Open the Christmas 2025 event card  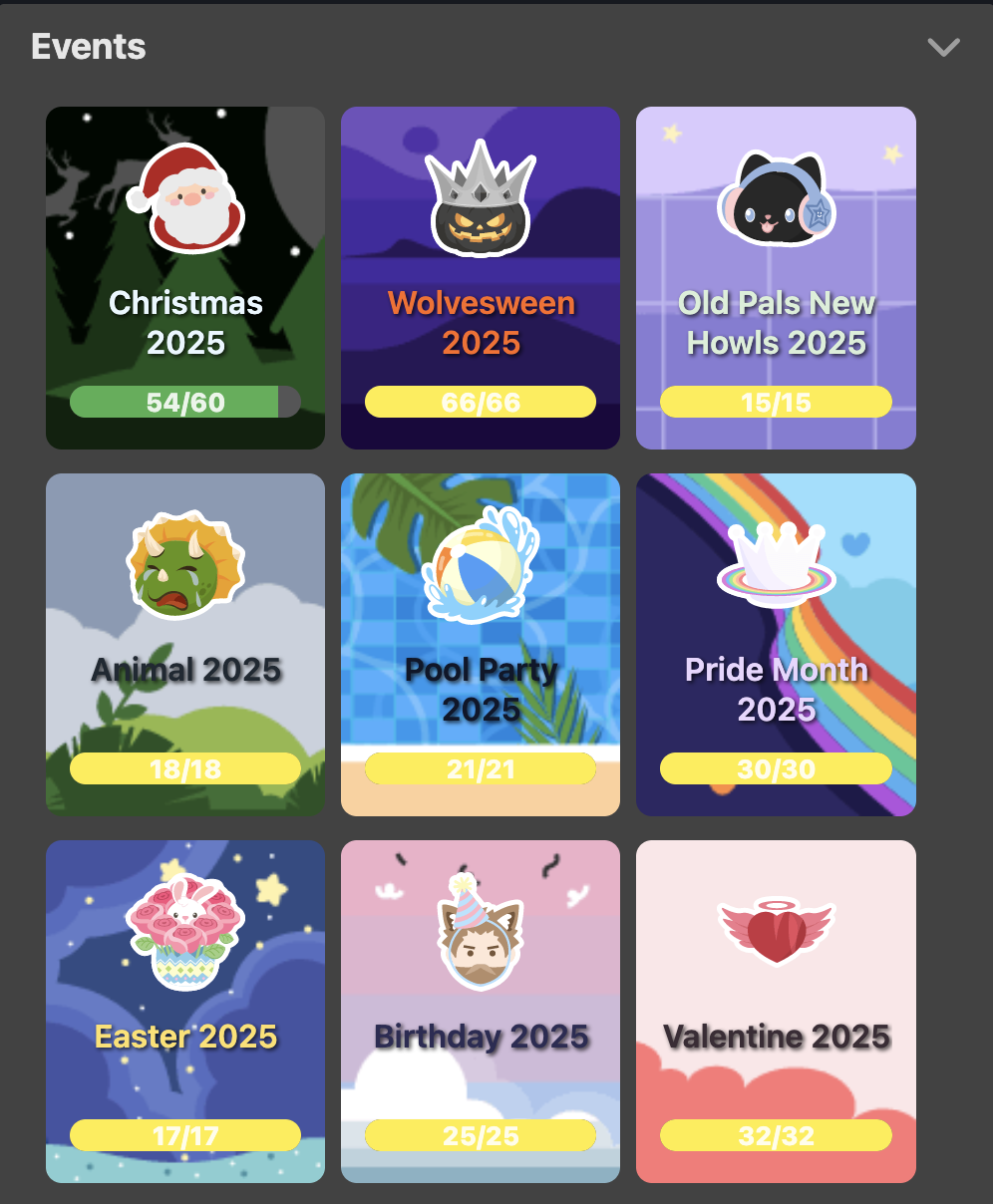(x=185, y=277)
